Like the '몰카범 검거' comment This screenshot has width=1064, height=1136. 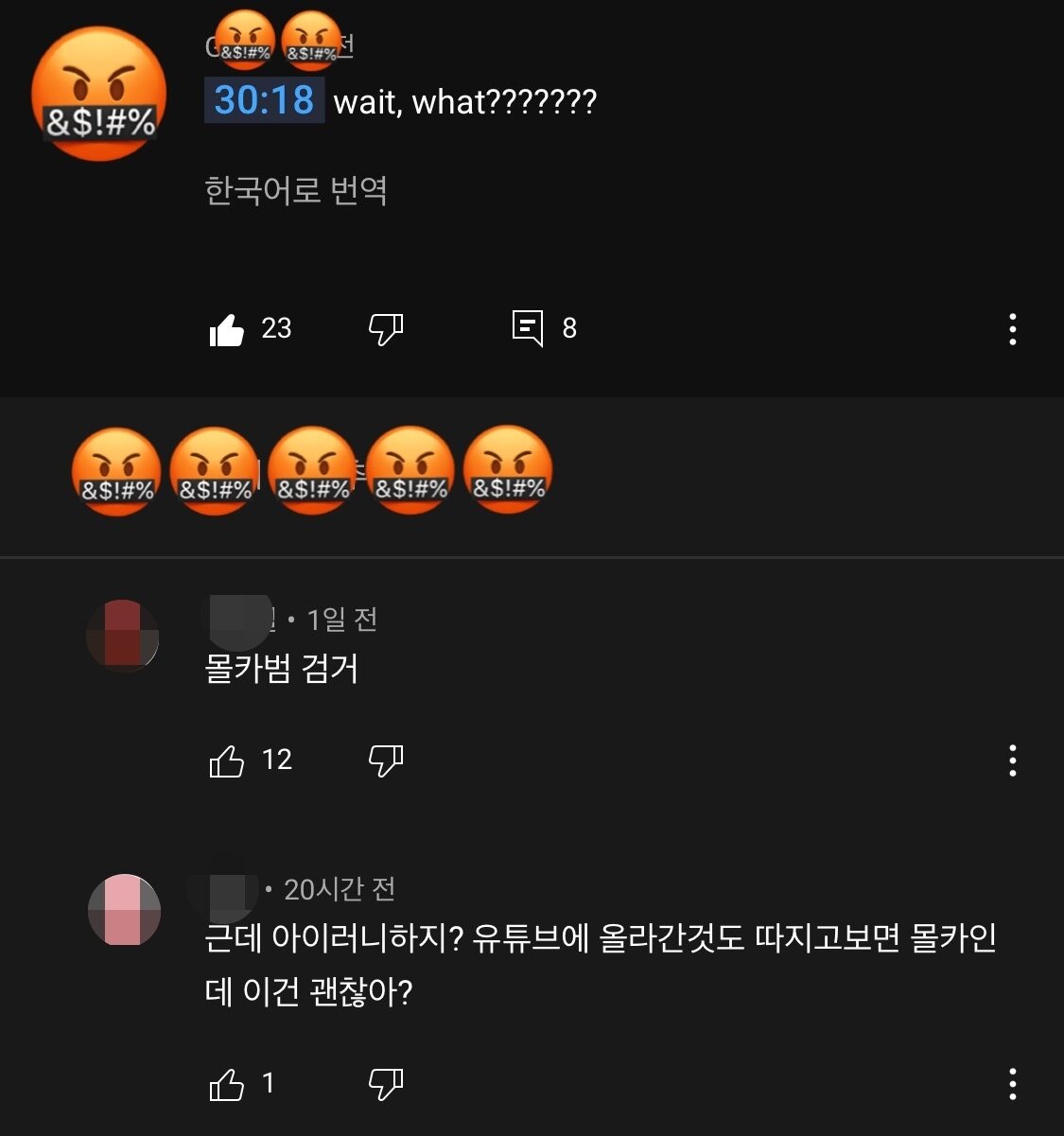(x=226, y=760)
